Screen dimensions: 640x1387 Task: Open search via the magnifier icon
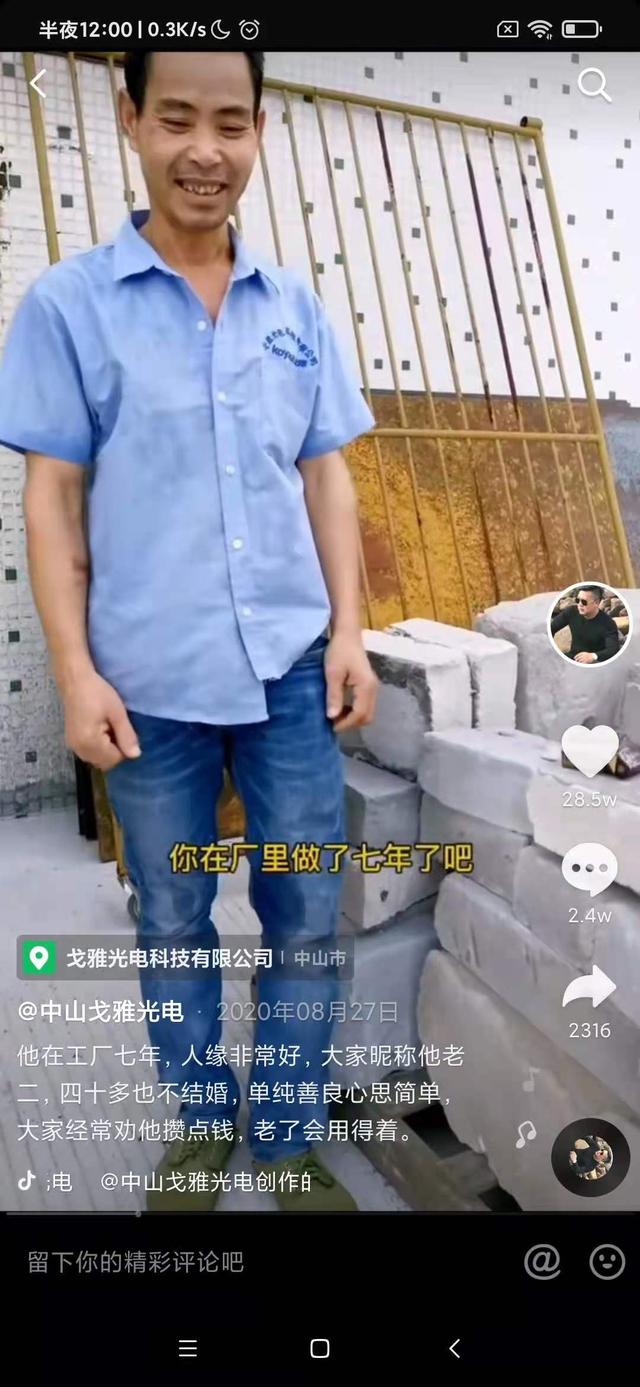point(594,85)
